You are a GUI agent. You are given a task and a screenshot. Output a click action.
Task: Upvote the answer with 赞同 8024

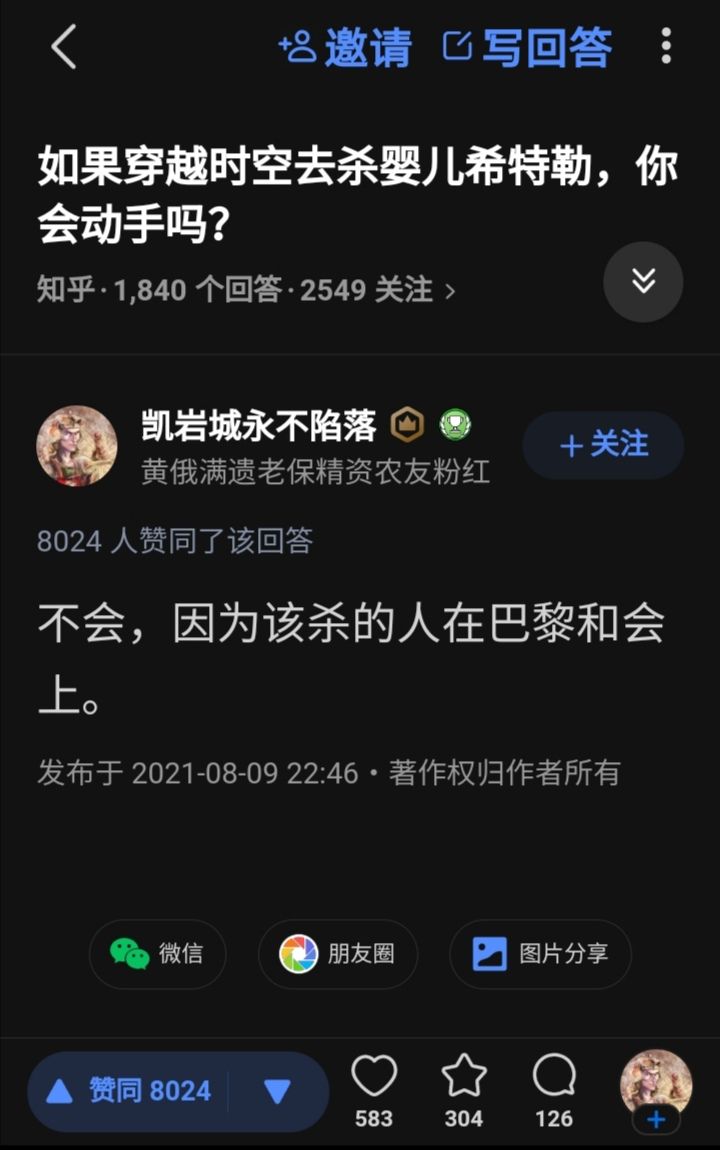click(x=129, y=1091)
